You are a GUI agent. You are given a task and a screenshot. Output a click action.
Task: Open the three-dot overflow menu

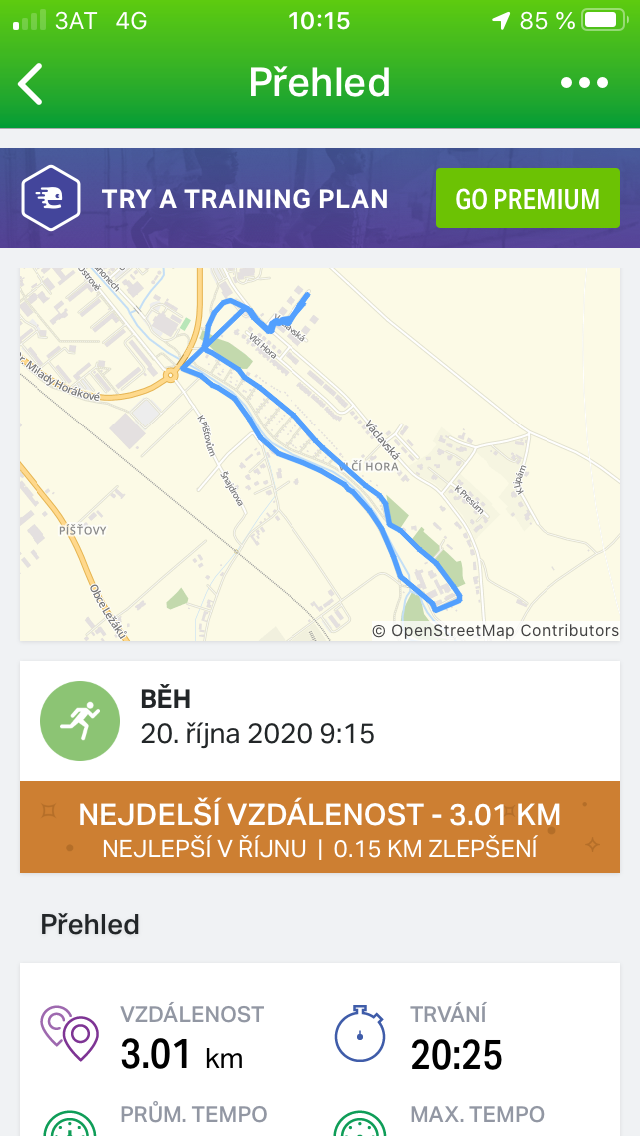(x=584, y=83)
